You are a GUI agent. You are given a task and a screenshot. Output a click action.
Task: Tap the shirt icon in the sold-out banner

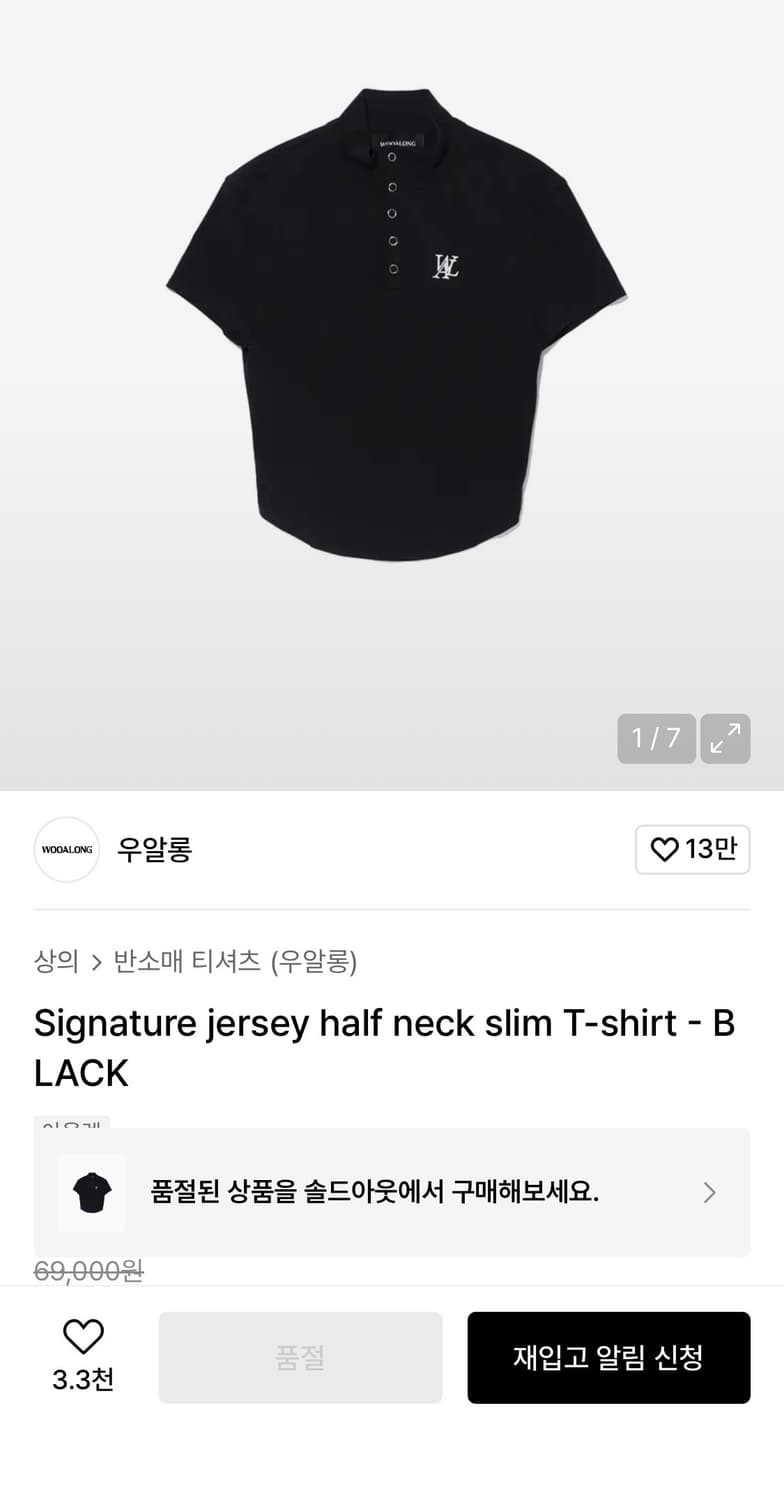91,1192
